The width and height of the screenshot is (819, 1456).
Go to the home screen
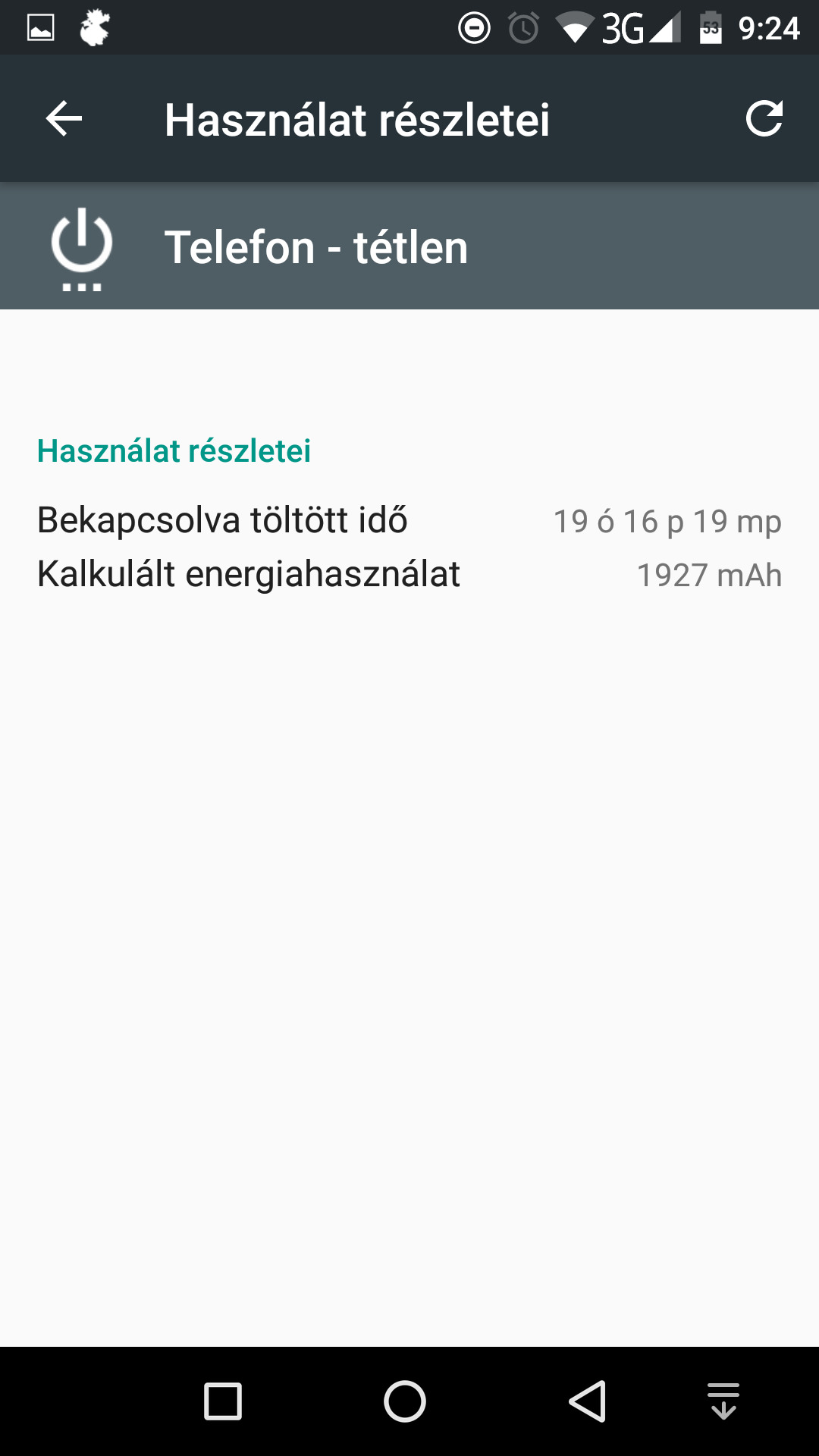405,1401
